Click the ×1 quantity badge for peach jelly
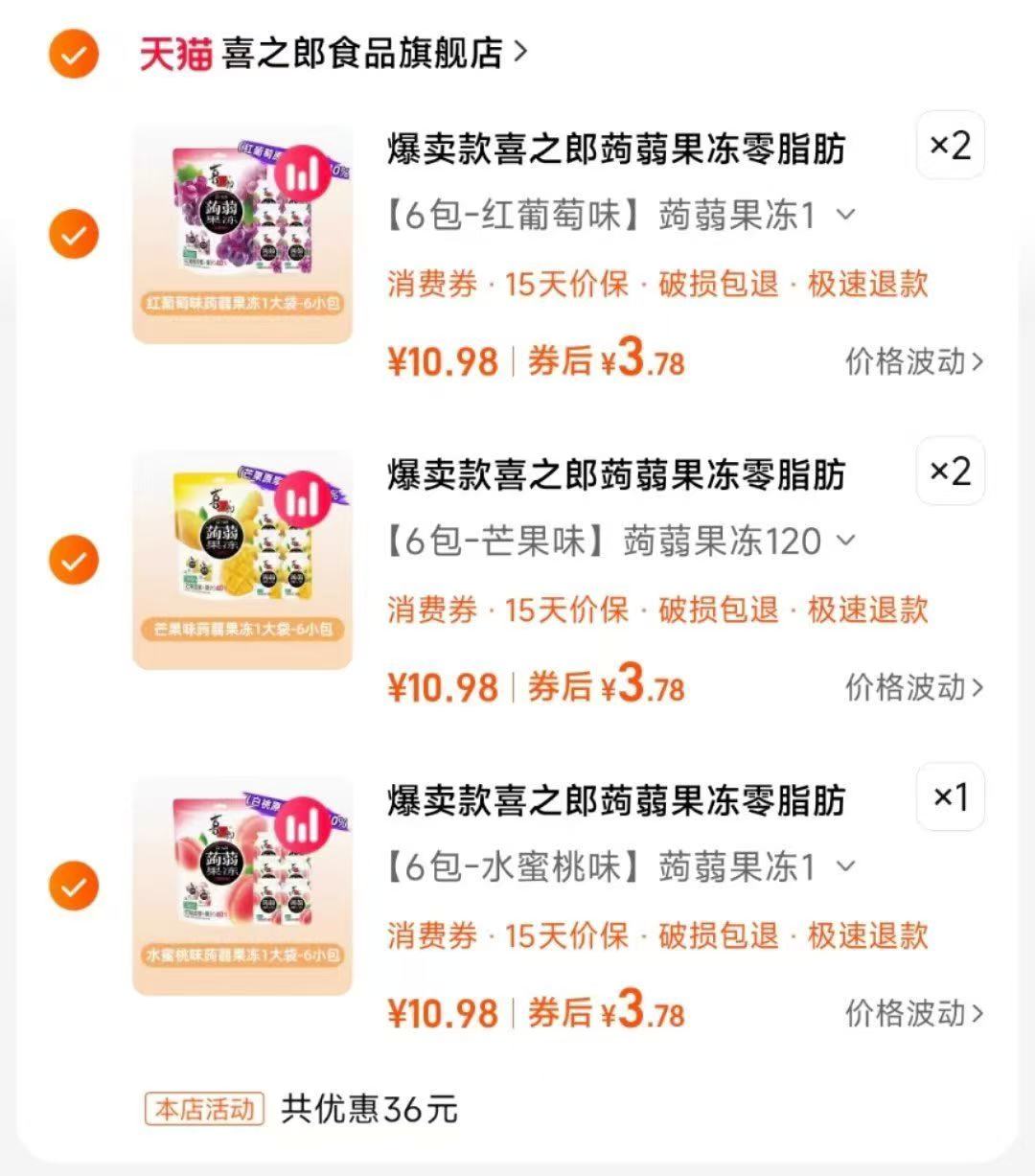Screen dimensions: 1035x1176 pyautogui.click(x=950, y=796)
